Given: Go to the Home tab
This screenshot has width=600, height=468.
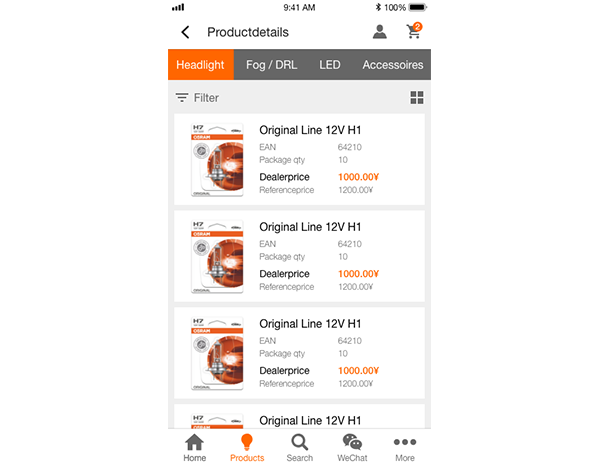Looking at the screenshot, I should [x=194, y=448].
